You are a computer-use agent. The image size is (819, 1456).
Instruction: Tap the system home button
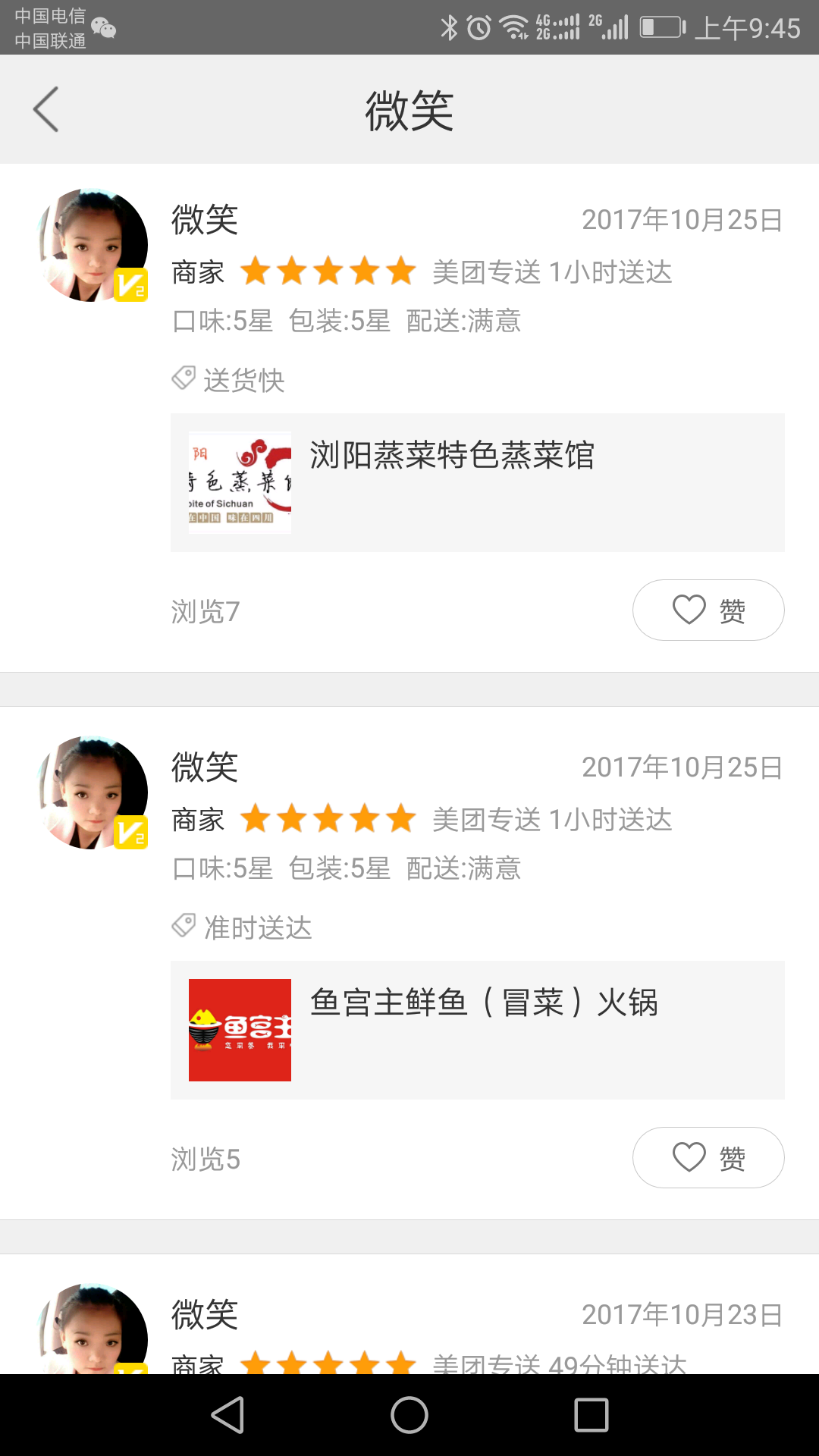tap(409, 1415)
